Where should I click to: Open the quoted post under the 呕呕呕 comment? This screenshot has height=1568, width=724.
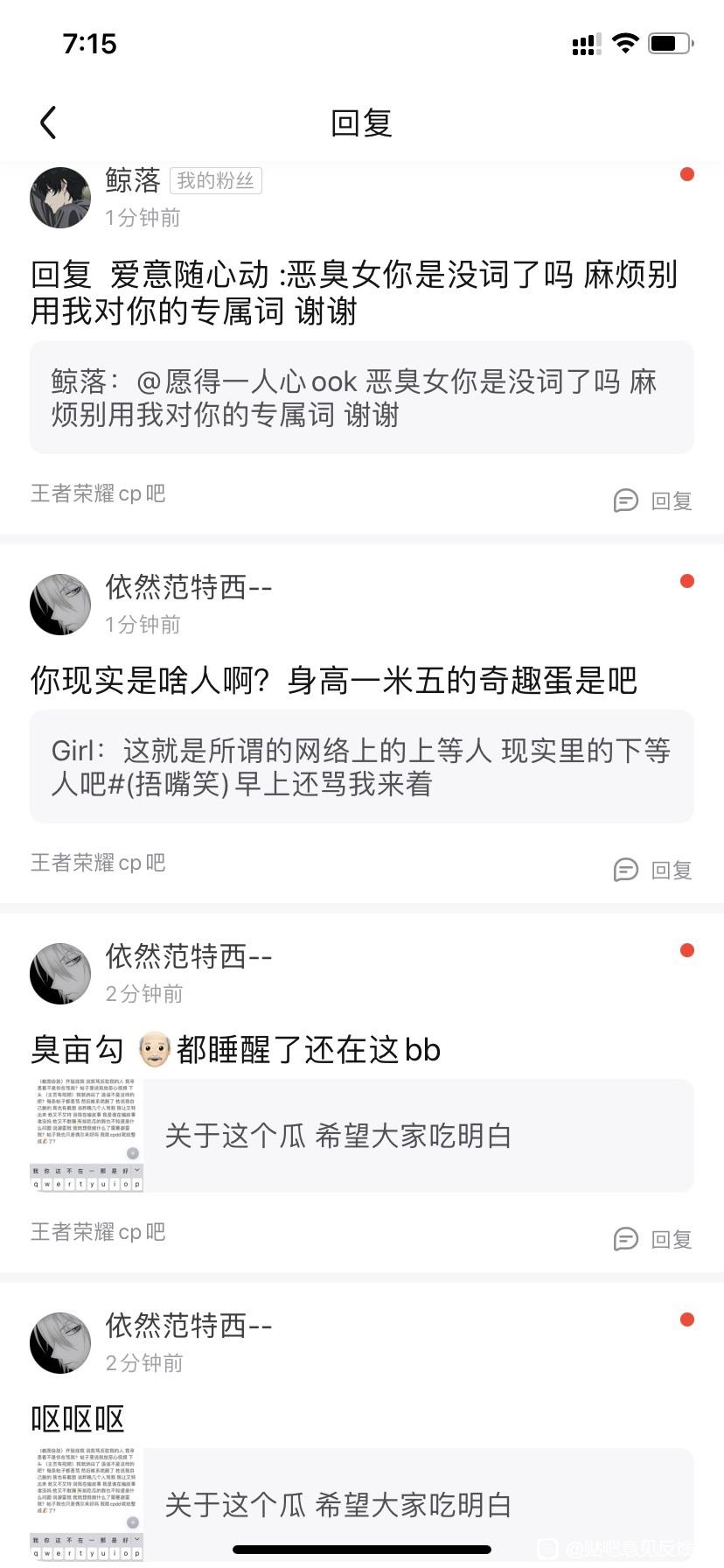pos(361,1505)
